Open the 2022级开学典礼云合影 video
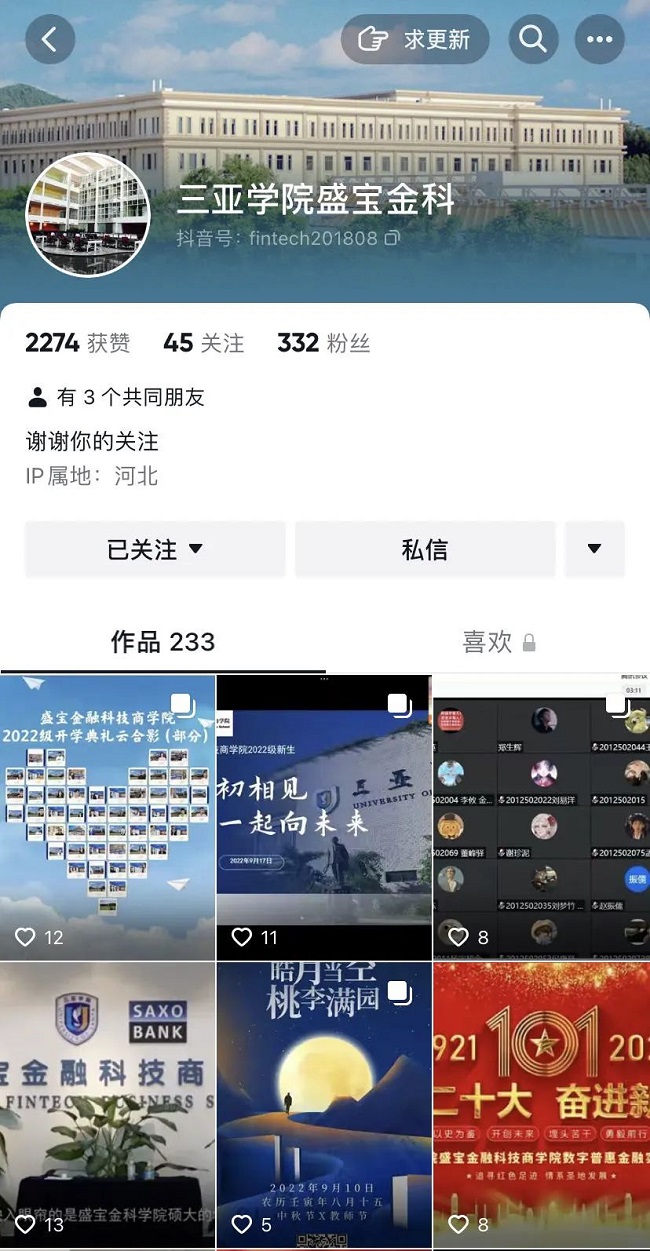 click(x=107, y=815)
